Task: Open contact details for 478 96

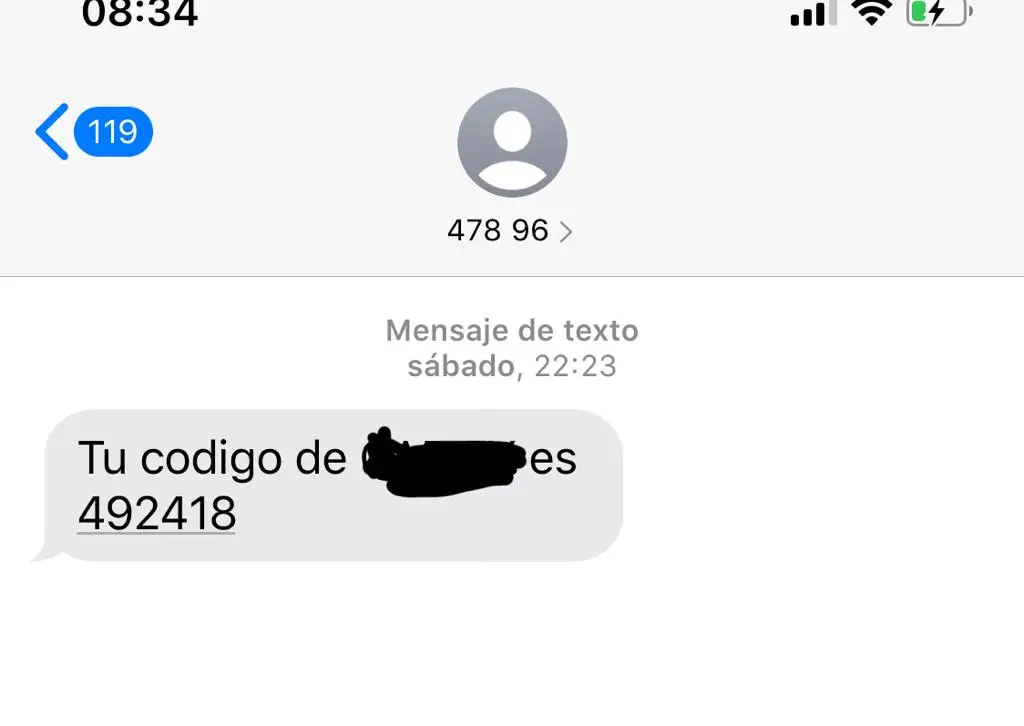Action: pos(510,231)
